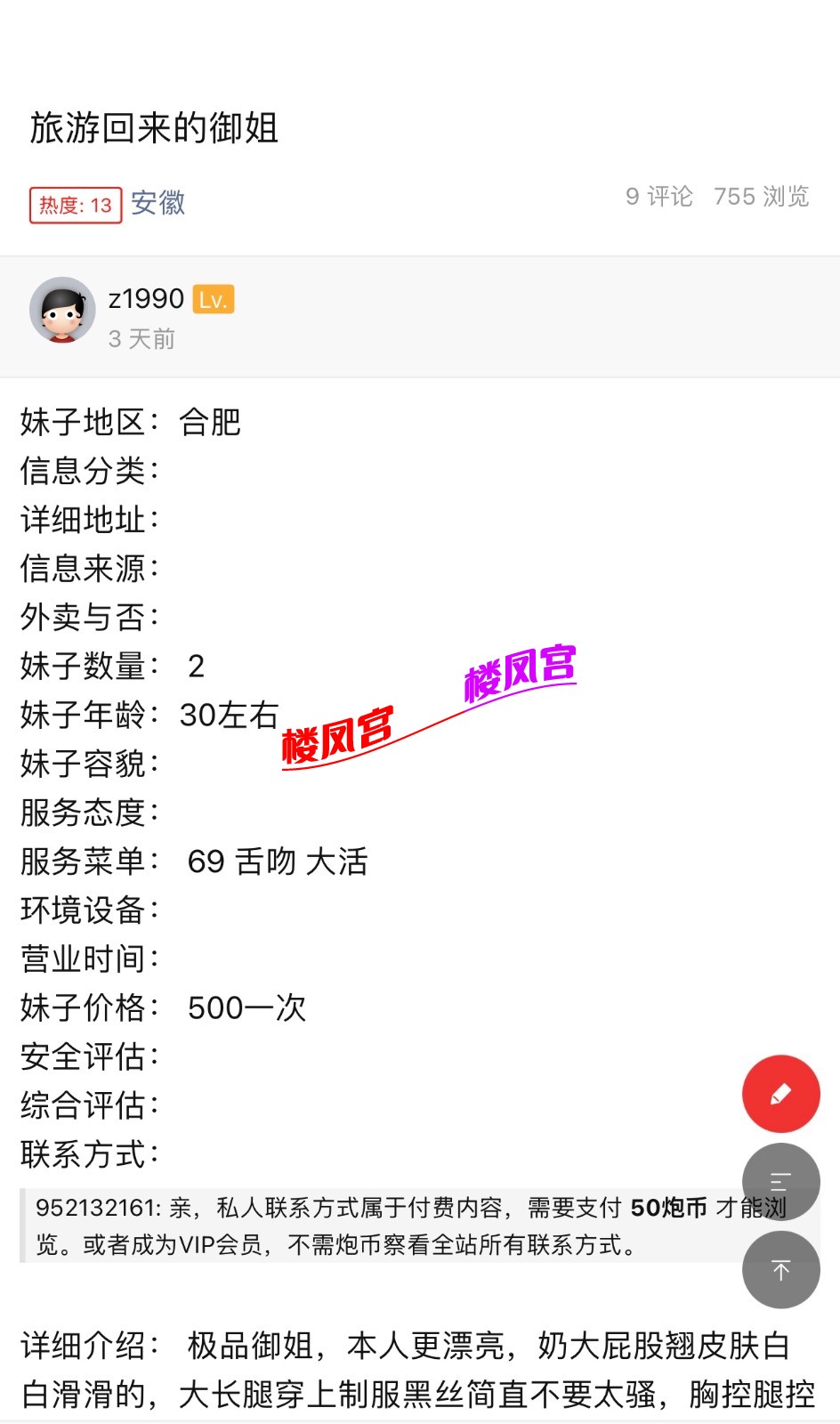Select the 安徽 region label
840x1424 pixels.
pyautogui.click(x=157, y=204)
